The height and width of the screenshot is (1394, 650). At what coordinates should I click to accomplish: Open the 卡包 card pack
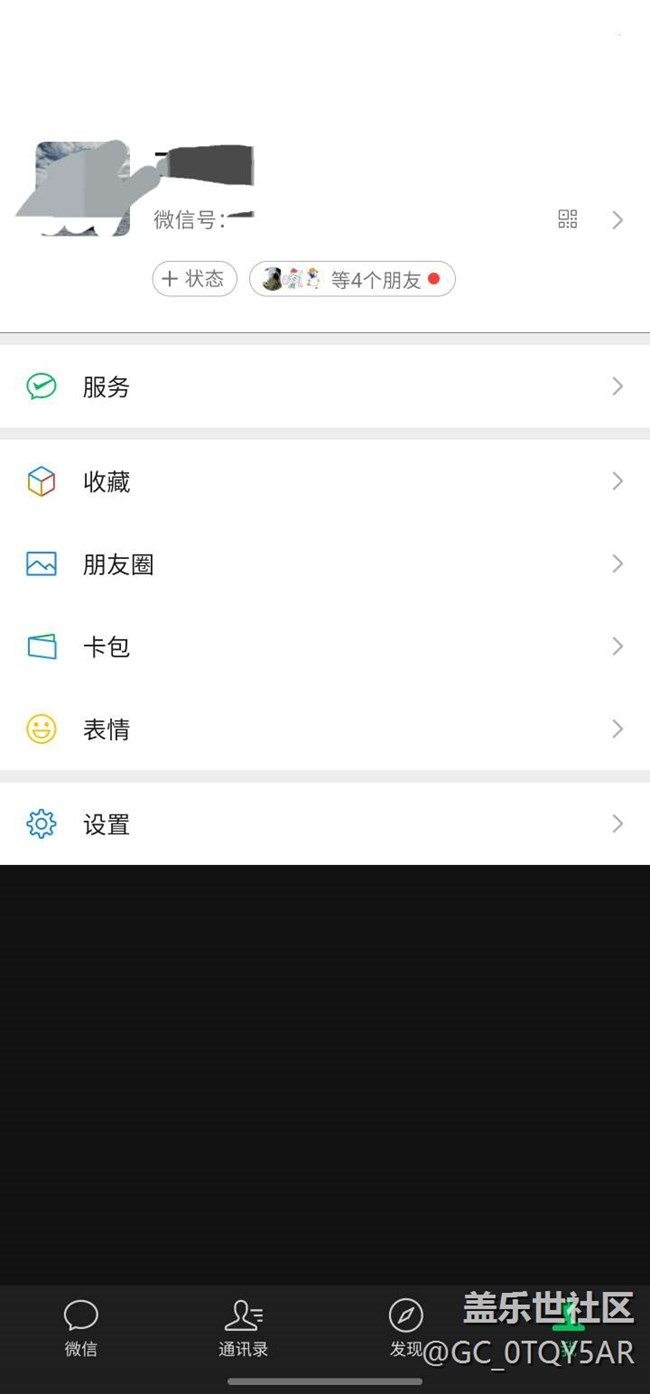[325, 647]
